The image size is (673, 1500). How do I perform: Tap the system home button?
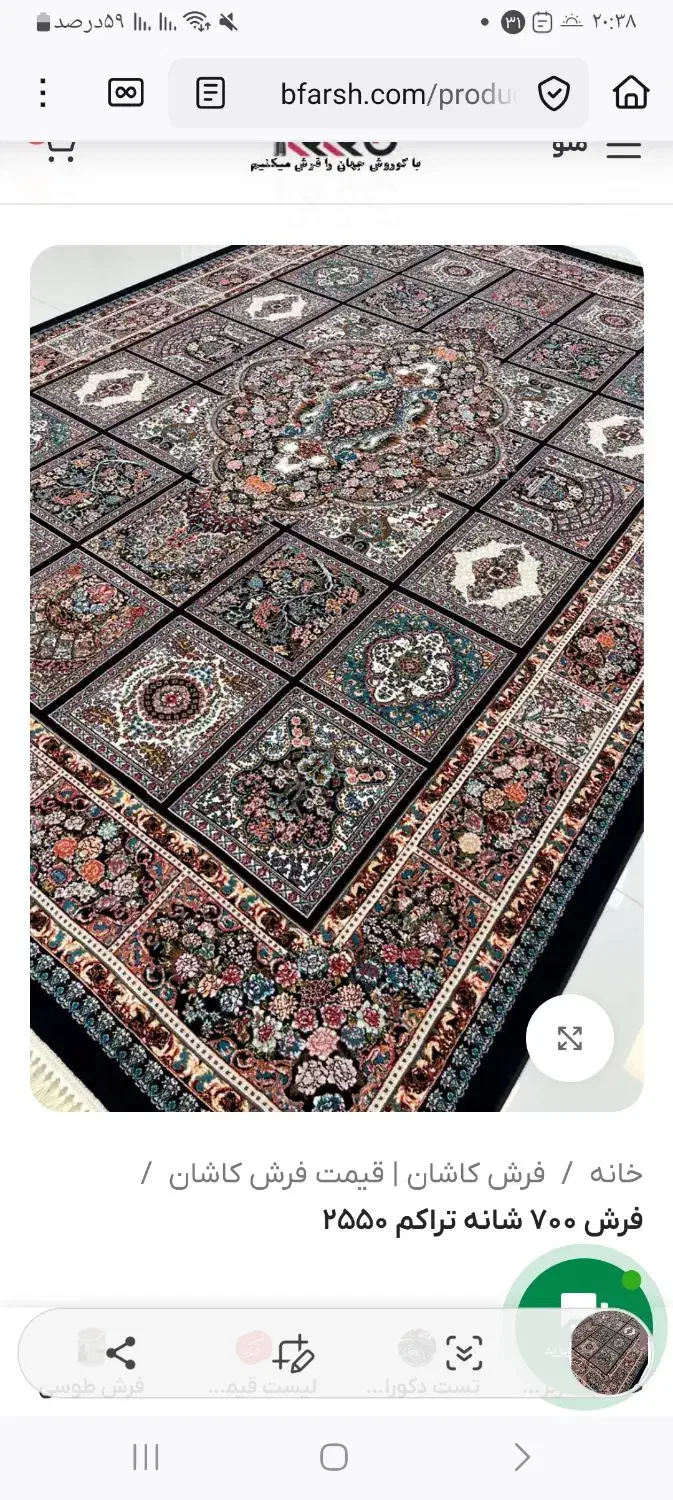334,1457
